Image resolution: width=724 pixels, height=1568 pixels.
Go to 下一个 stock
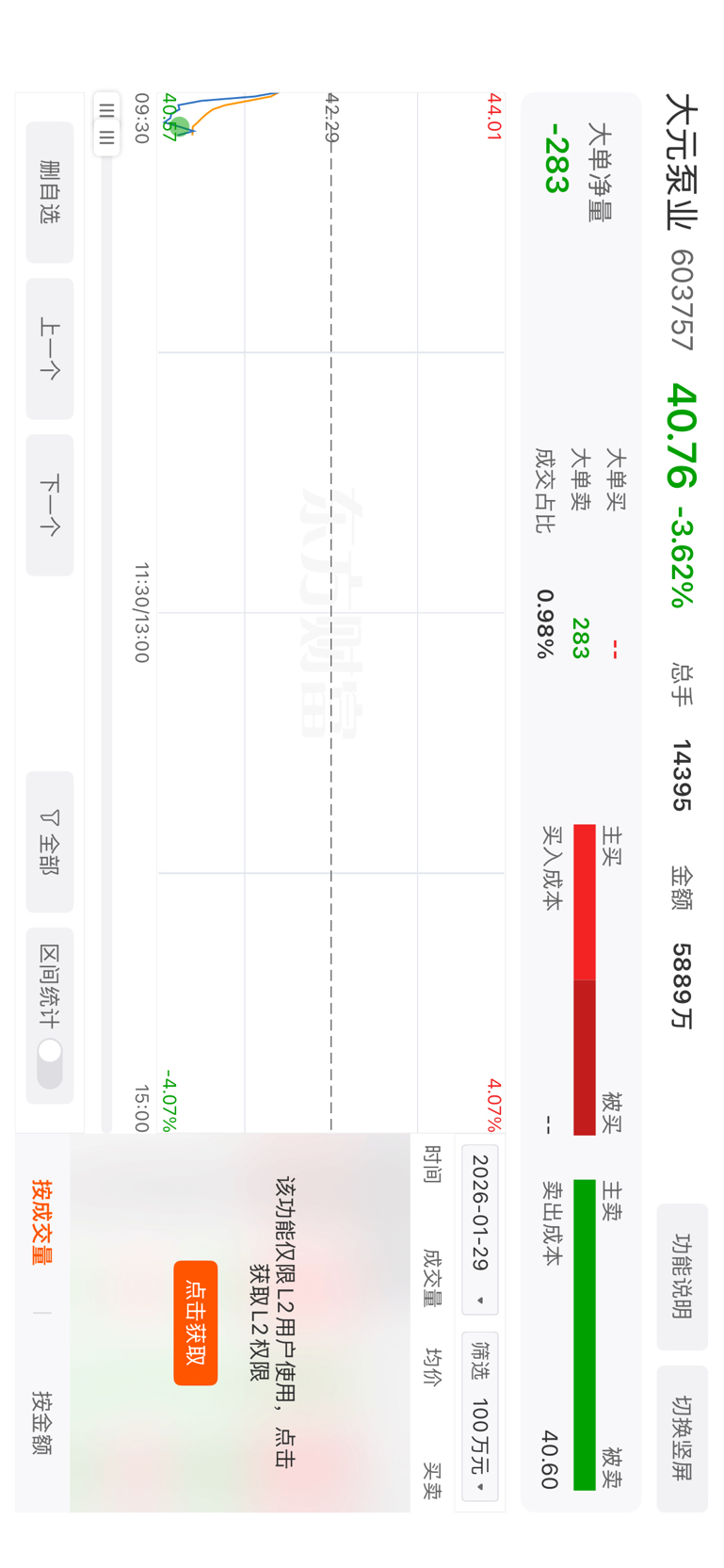50,505
